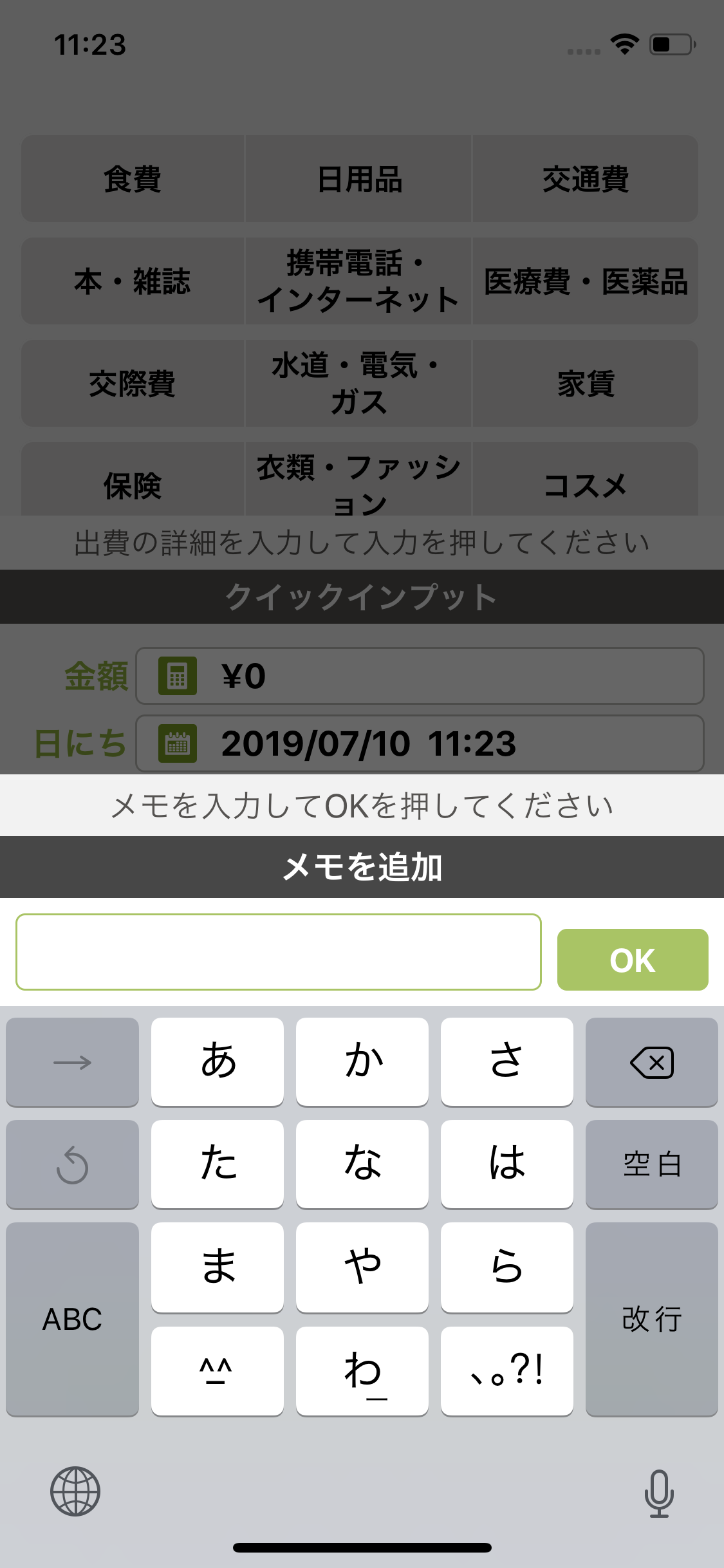Open the 日にち date picker field

(x=420, y=743)
